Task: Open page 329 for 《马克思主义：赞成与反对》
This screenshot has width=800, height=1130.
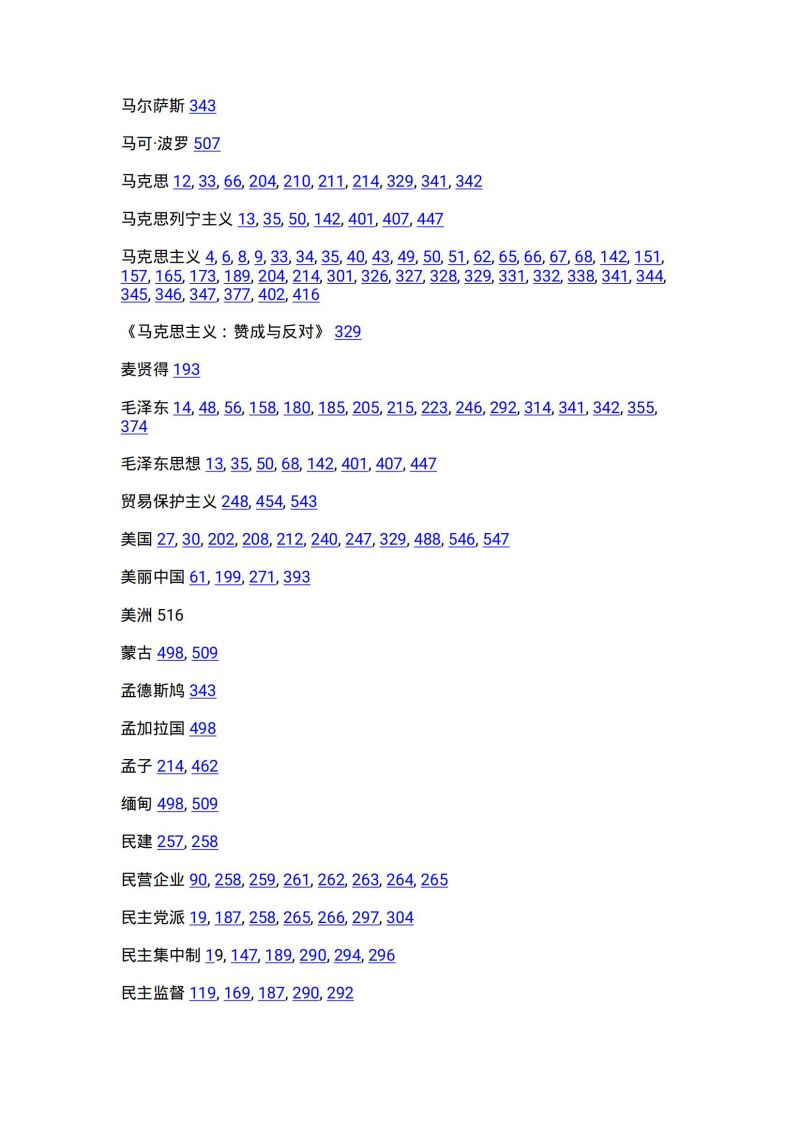Action: (x=348, y=332)
